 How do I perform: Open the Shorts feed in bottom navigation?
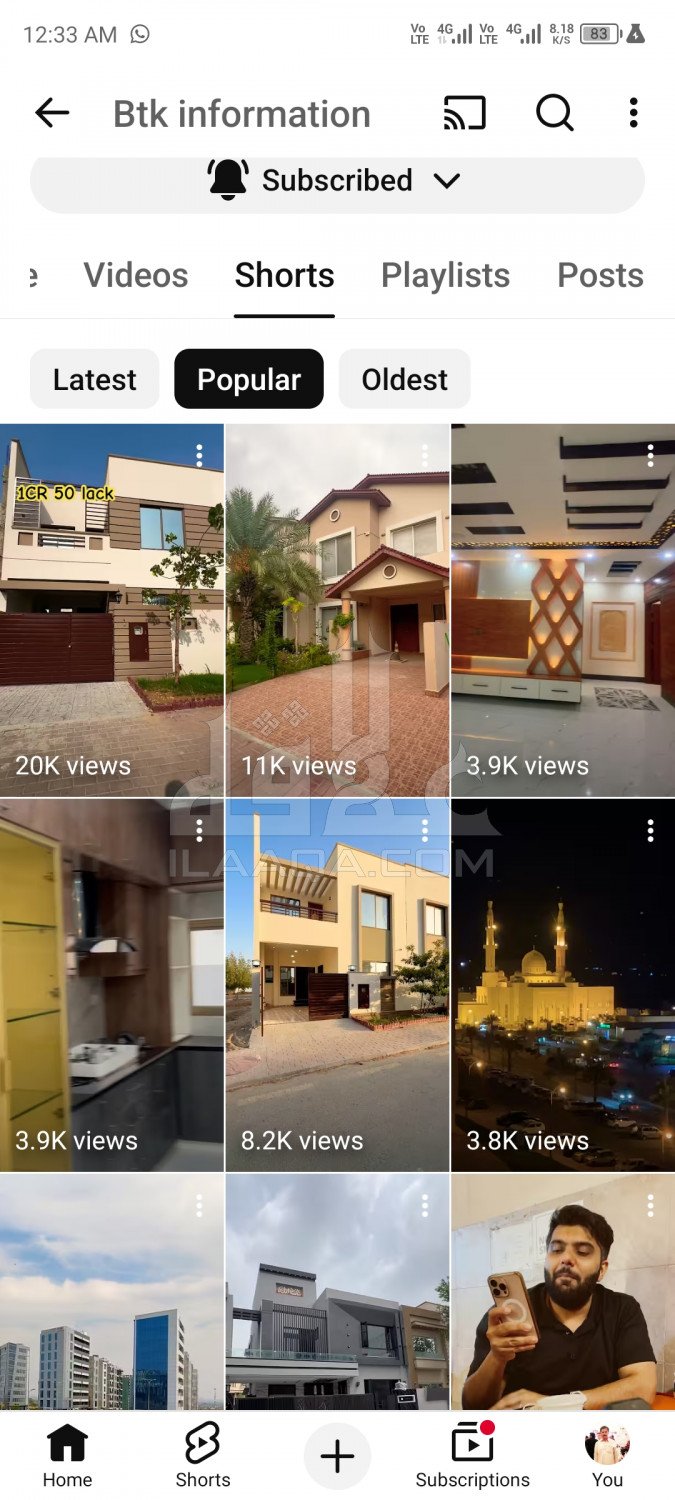click(x=203, y=1456)
